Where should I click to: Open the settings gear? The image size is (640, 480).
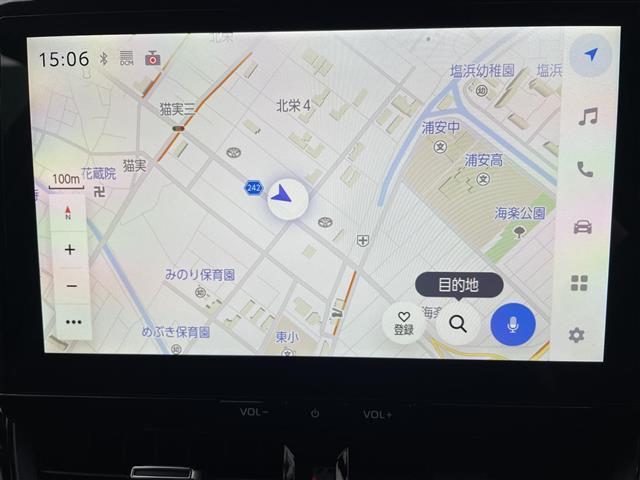(576, 335)
